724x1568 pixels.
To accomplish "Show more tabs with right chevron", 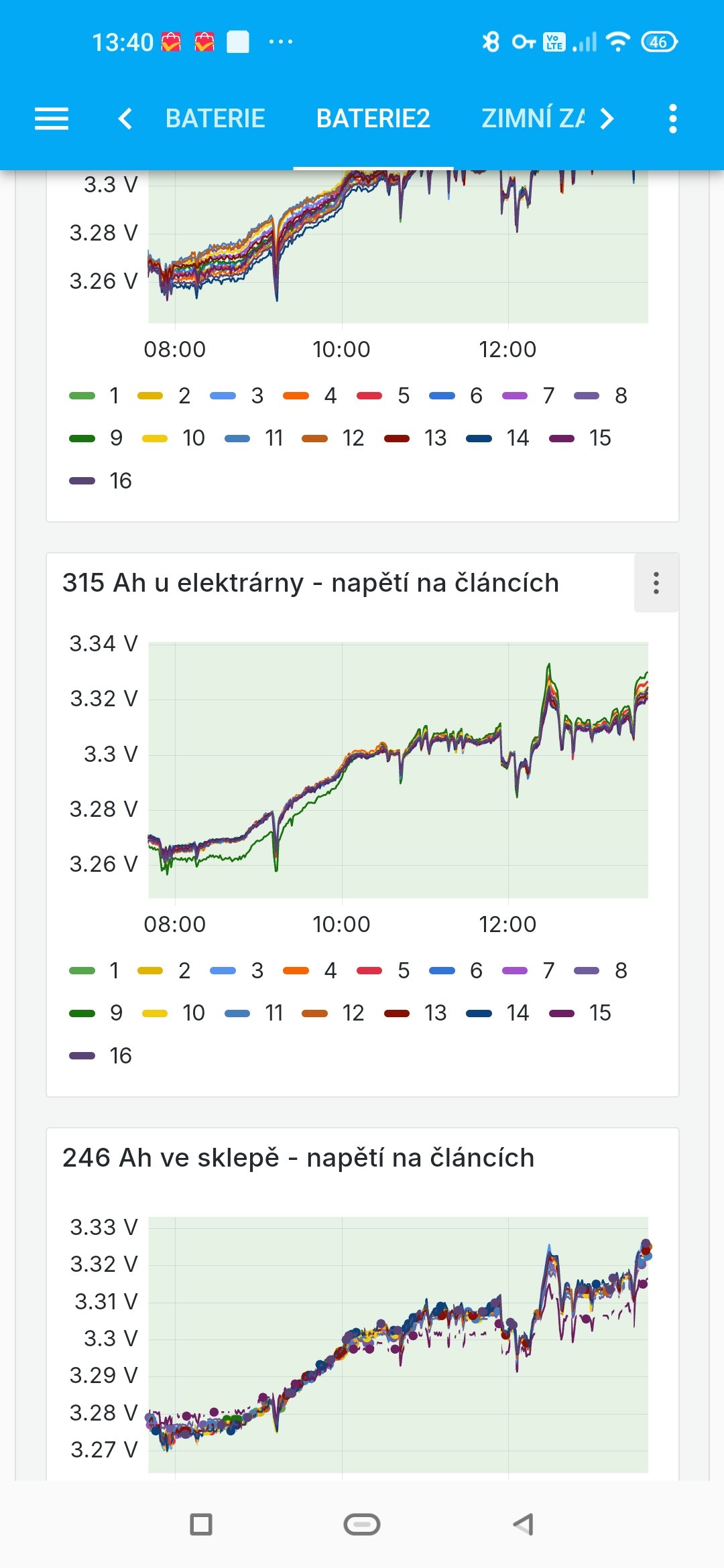I will (x=607, y=119).
